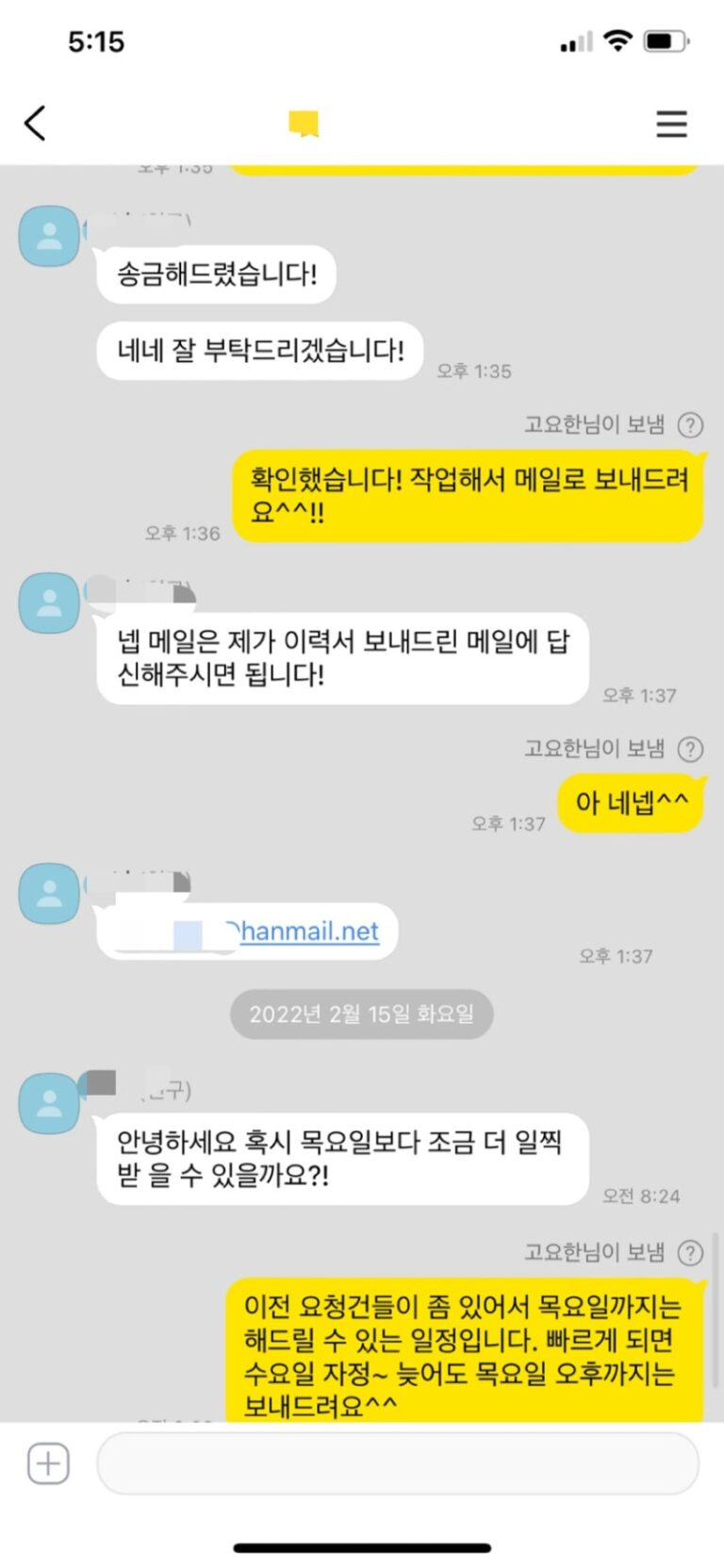Open the hamburger menu

coord(671,124)
